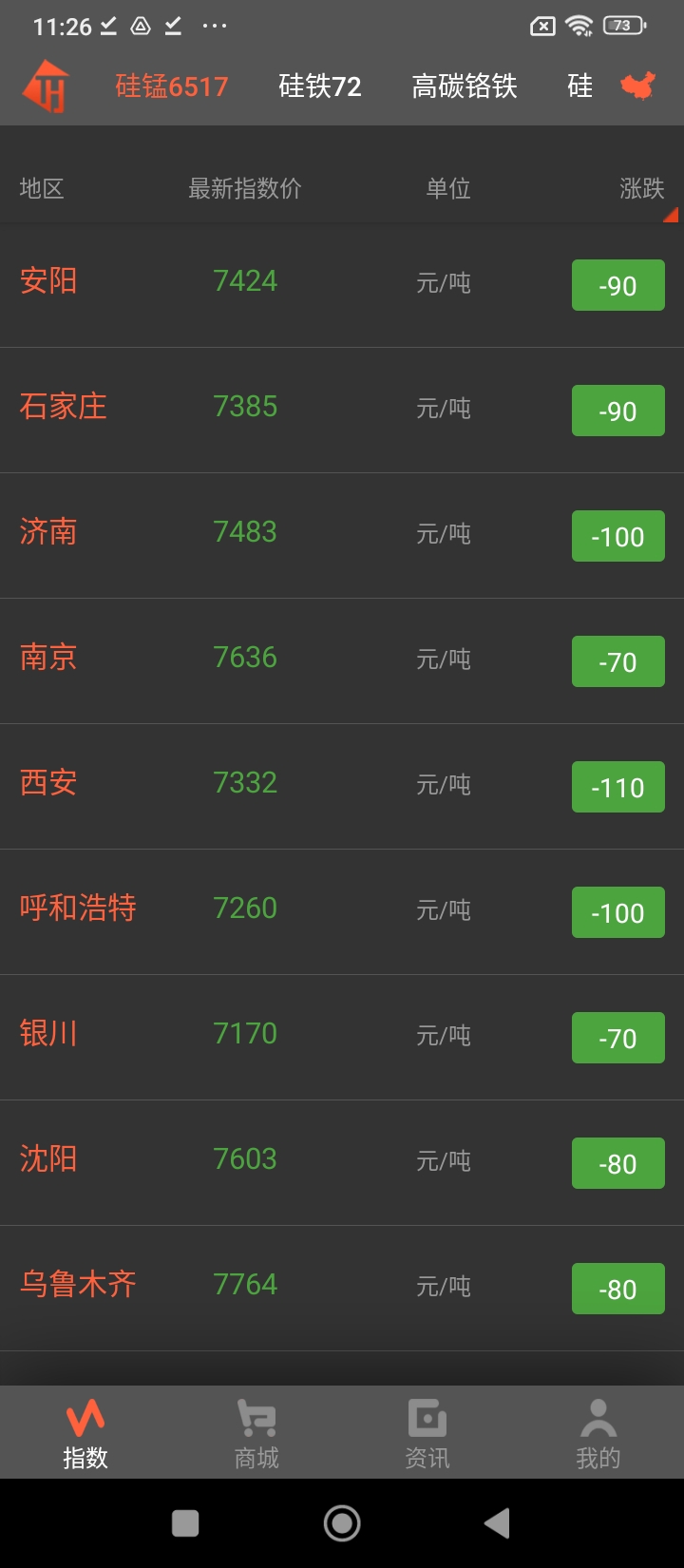The height and width of the screenshot is (1568, 684).
Task: Switch to the 硅铁72 tab
Action: click(x=319, y=86)
